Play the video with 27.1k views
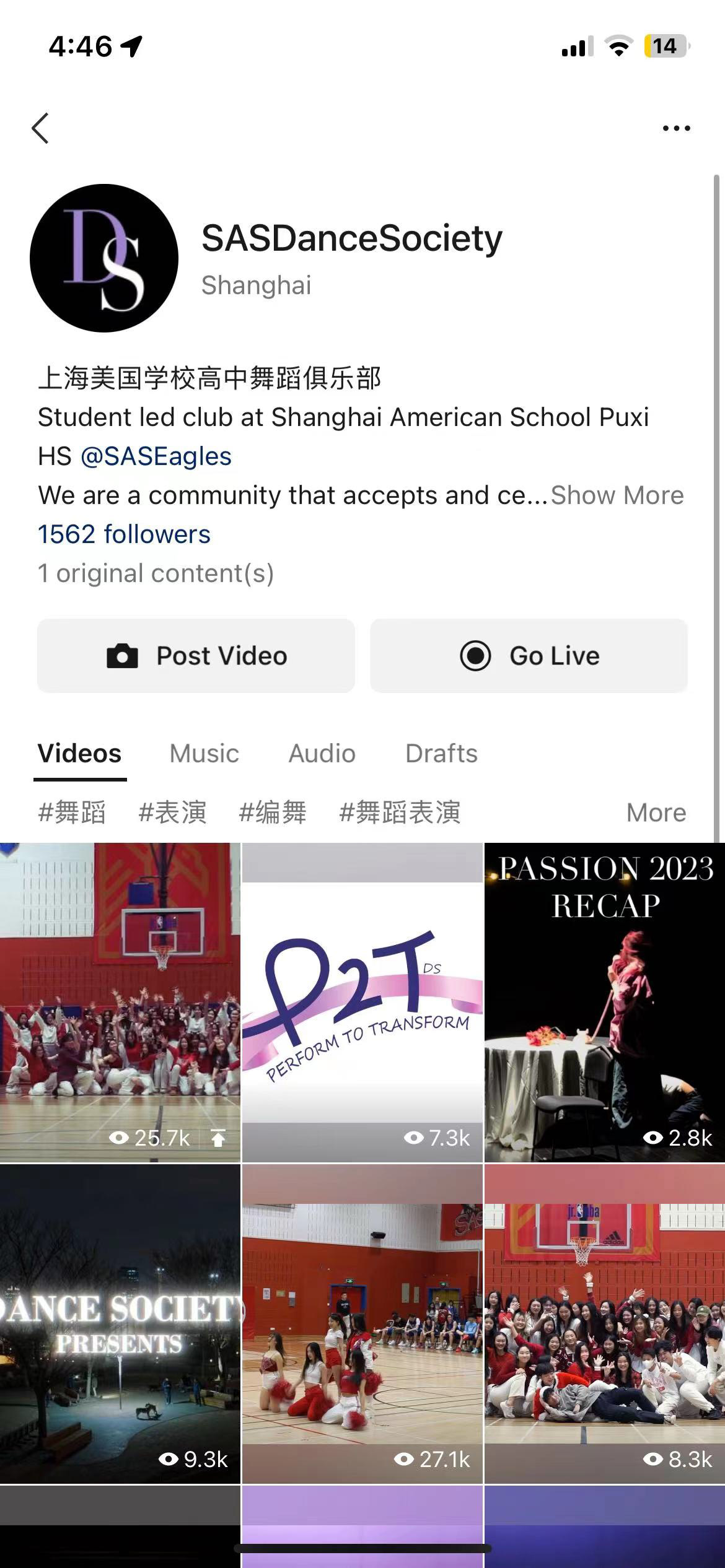Viewport: 725px width, 1568px height. coord(362,1324)
